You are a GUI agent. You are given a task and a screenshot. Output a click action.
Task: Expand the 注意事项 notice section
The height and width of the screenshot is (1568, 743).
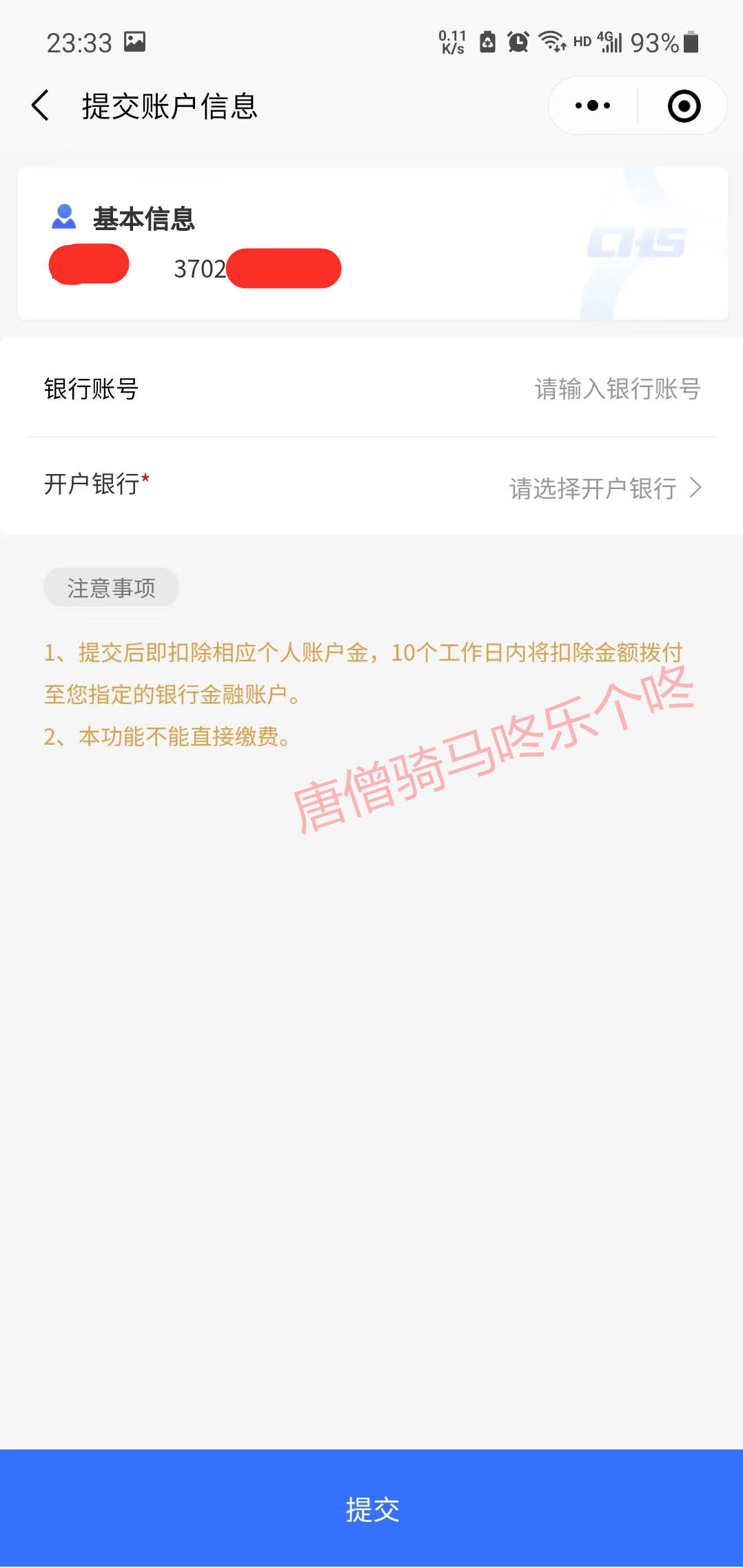tap(111, 586)
